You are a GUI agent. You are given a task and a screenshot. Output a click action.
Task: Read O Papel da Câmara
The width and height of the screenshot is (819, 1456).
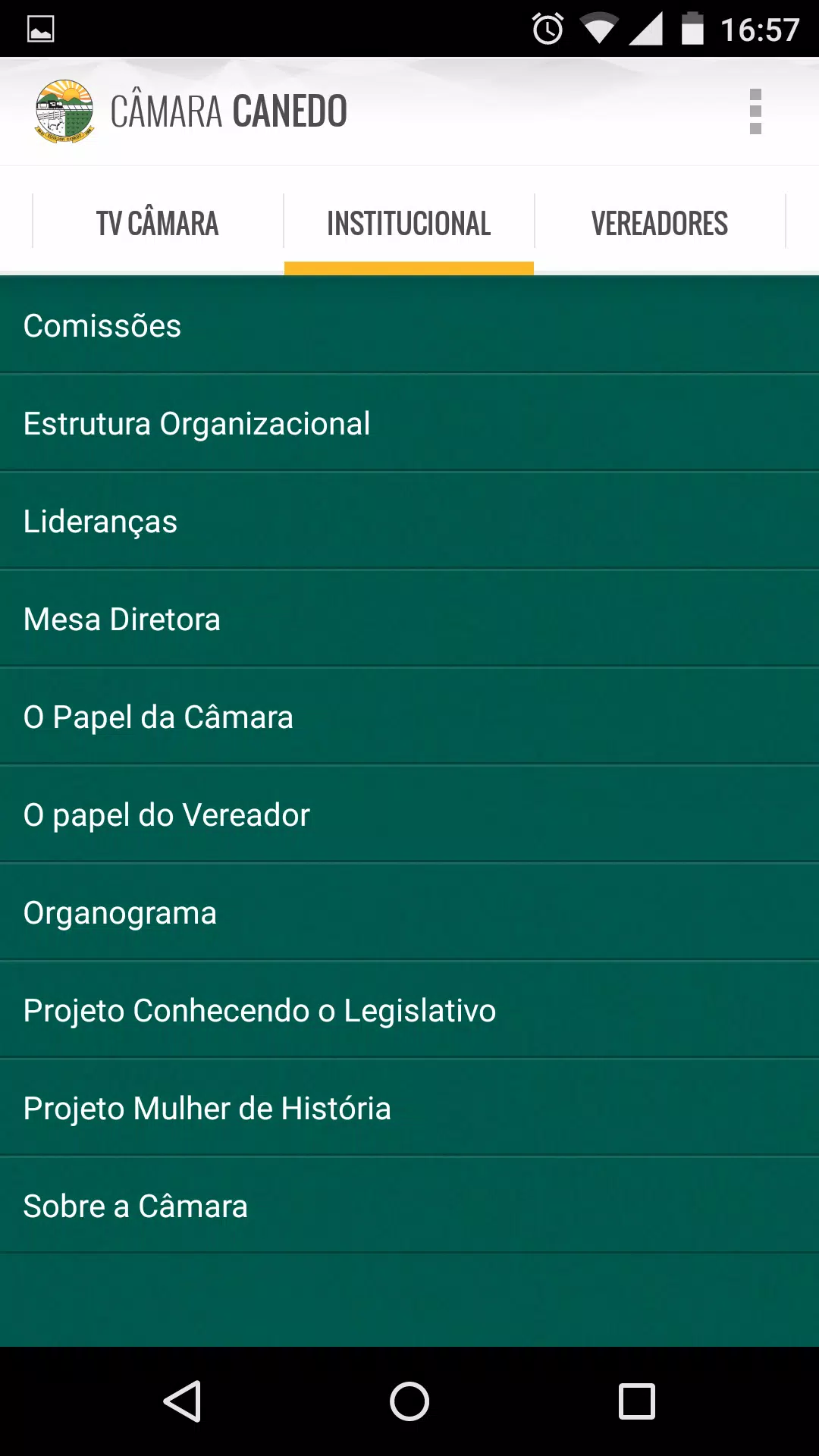coord(409,717)
